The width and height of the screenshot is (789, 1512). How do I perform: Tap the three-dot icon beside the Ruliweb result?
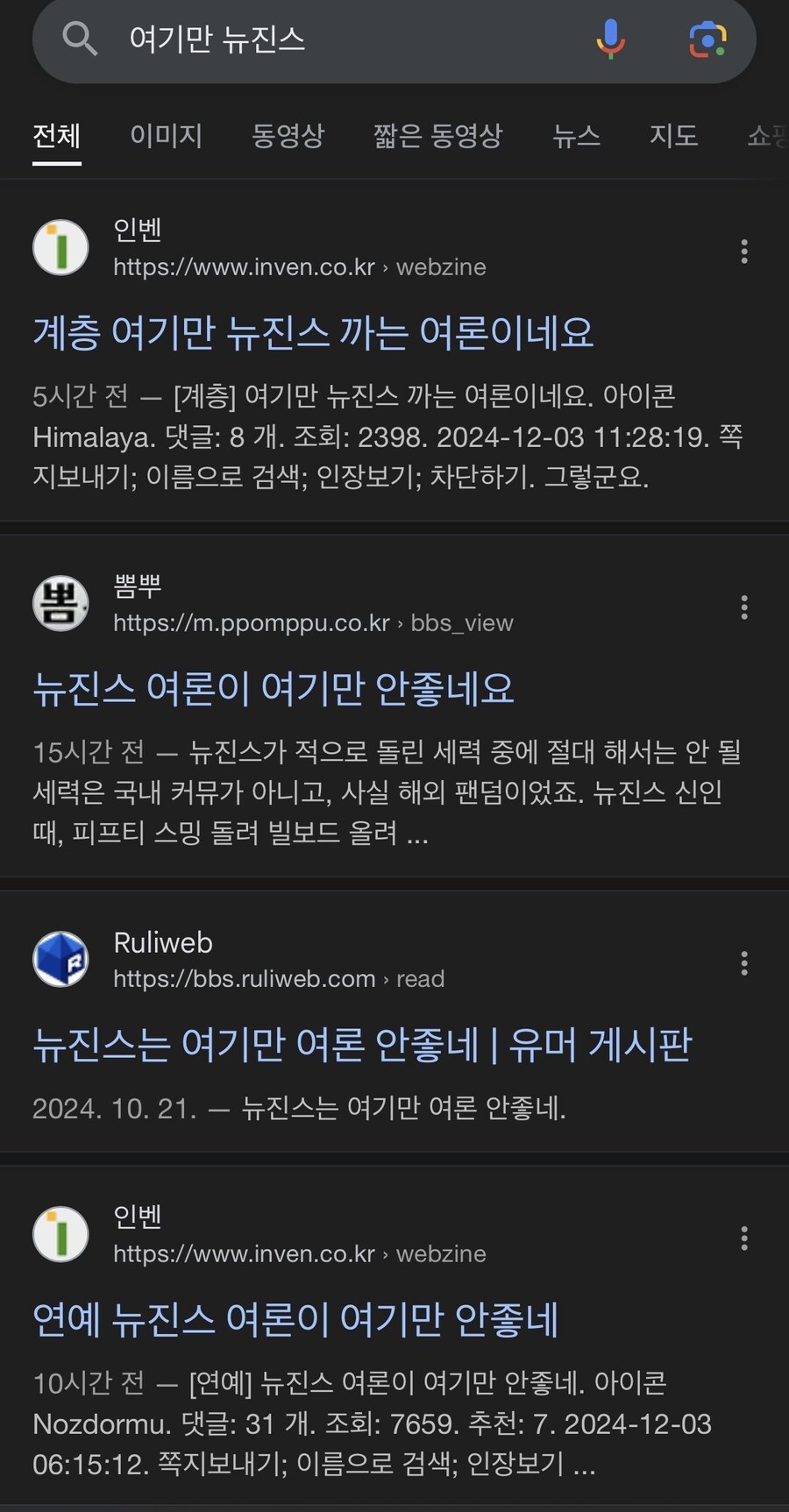point(743,964)
